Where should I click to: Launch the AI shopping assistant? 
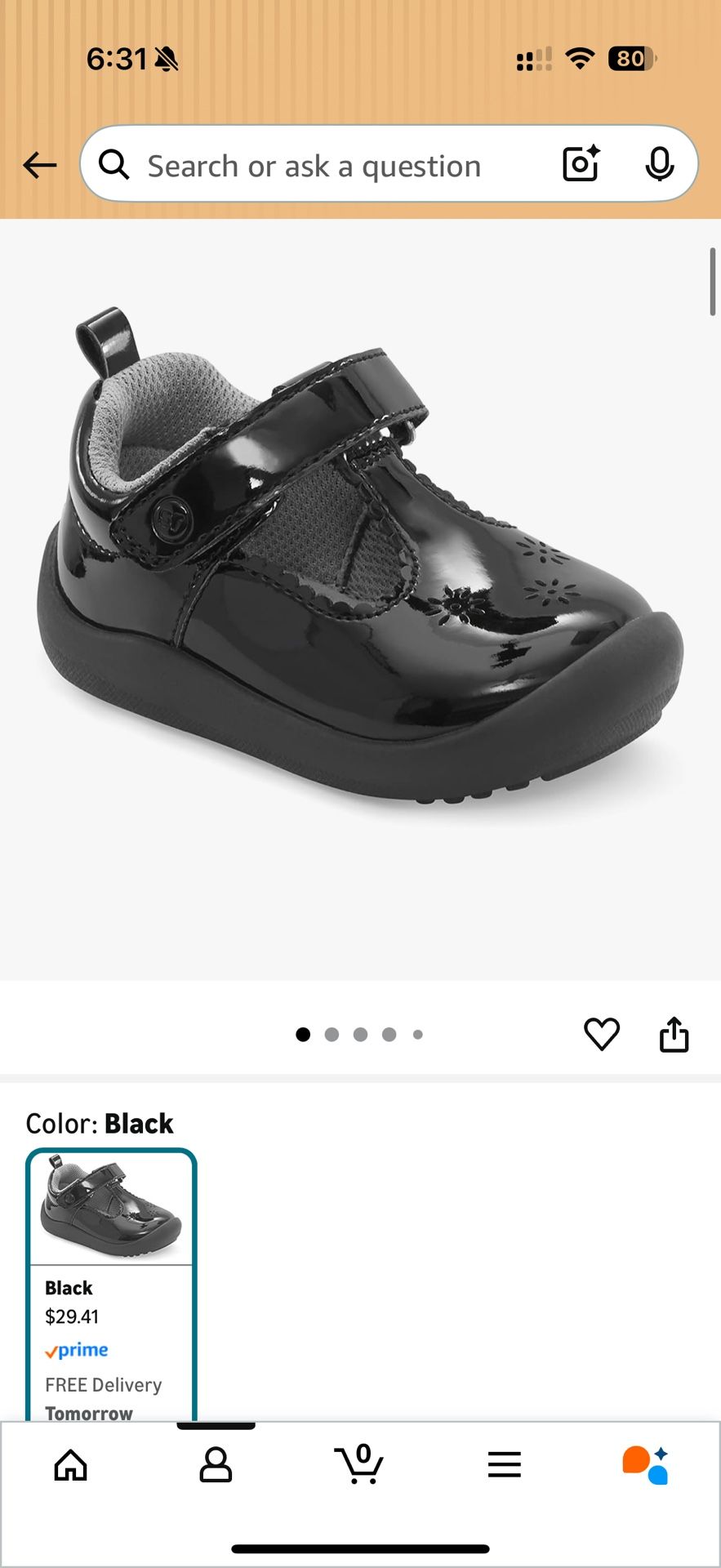645,1465
